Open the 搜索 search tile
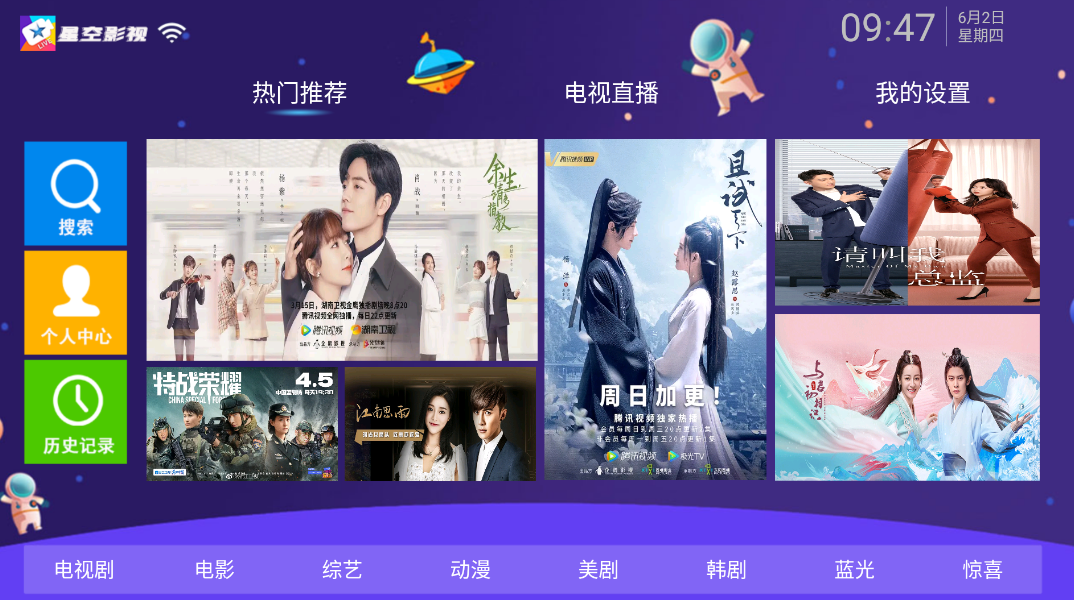This screenshot has width=1074, height=600. tap(76, 193)
